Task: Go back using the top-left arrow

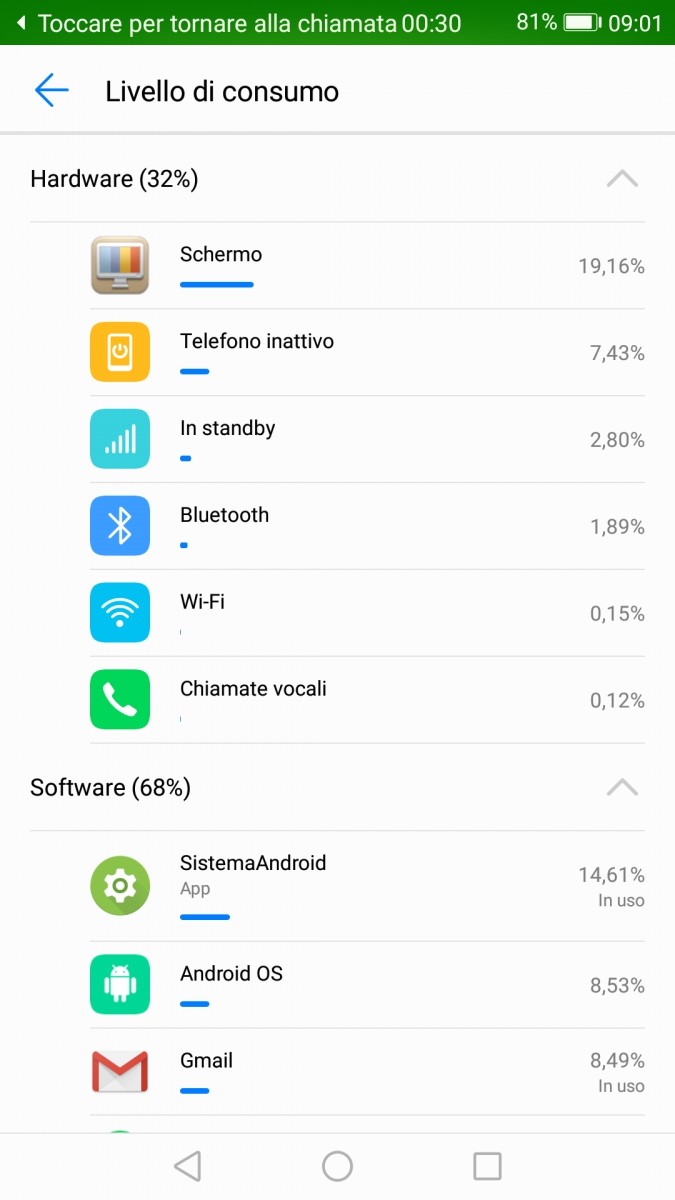Action: 51,91
